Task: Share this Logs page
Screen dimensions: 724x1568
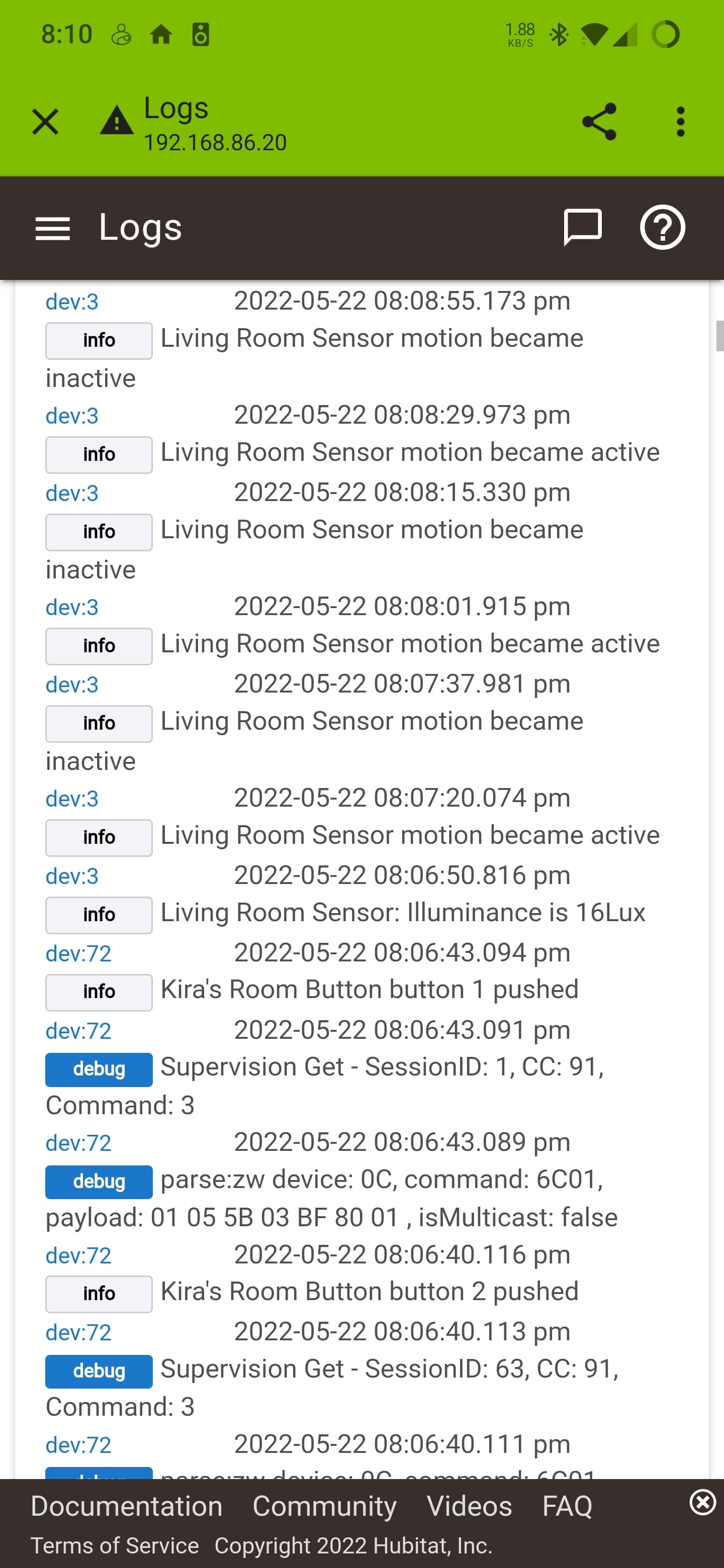Action: pyautogui.click(x=599, y=122)
